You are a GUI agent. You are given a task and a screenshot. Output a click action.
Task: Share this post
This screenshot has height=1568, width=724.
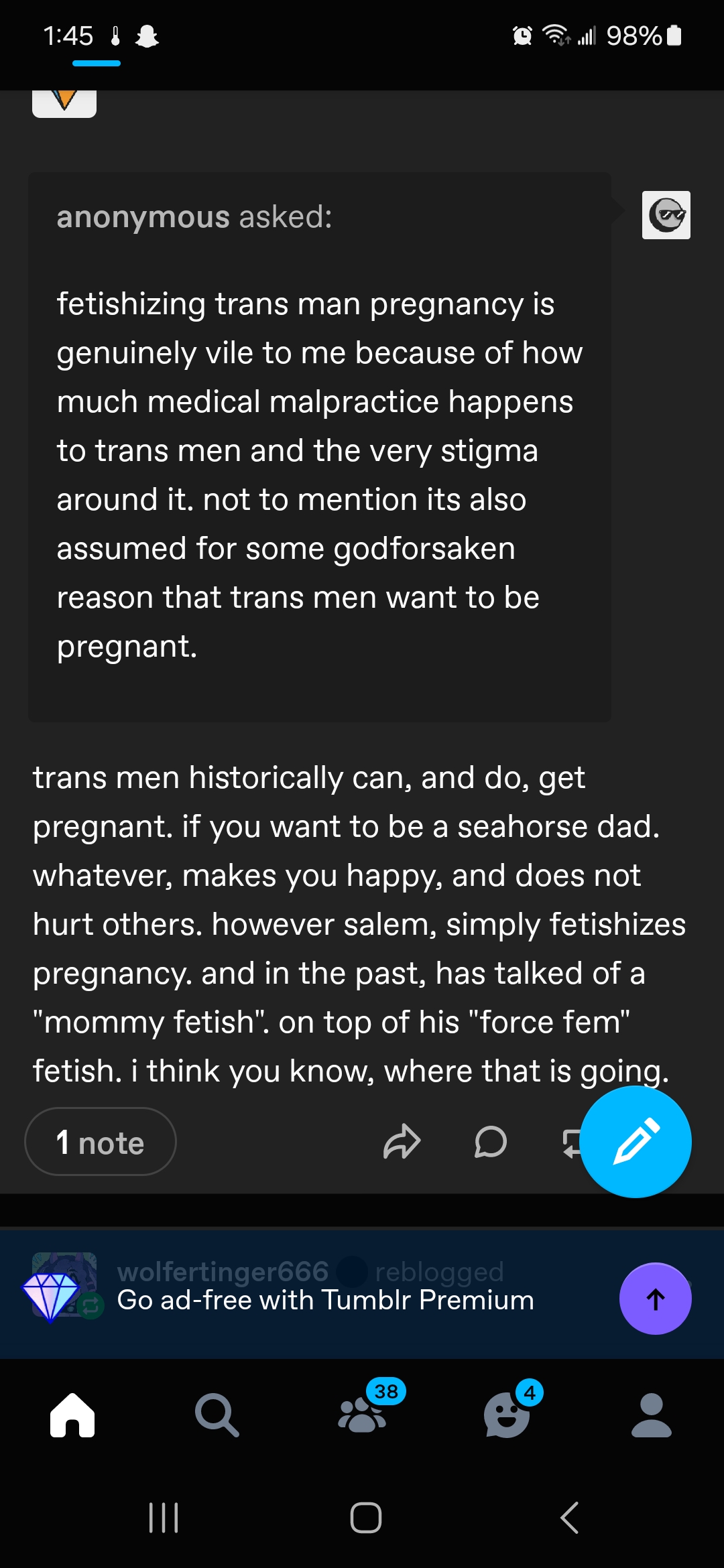point(402,1142)
